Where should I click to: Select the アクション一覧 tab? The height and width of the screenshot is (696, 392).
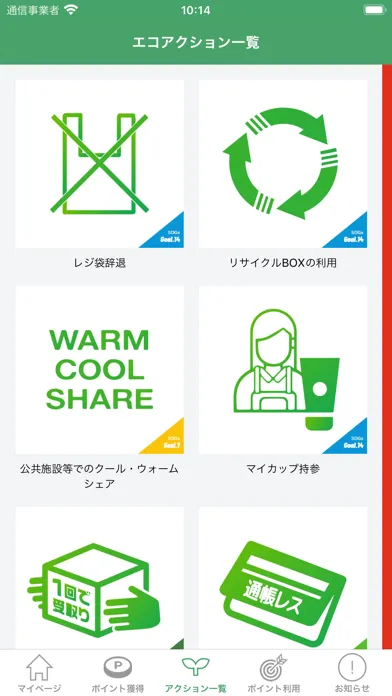(196, 673)
